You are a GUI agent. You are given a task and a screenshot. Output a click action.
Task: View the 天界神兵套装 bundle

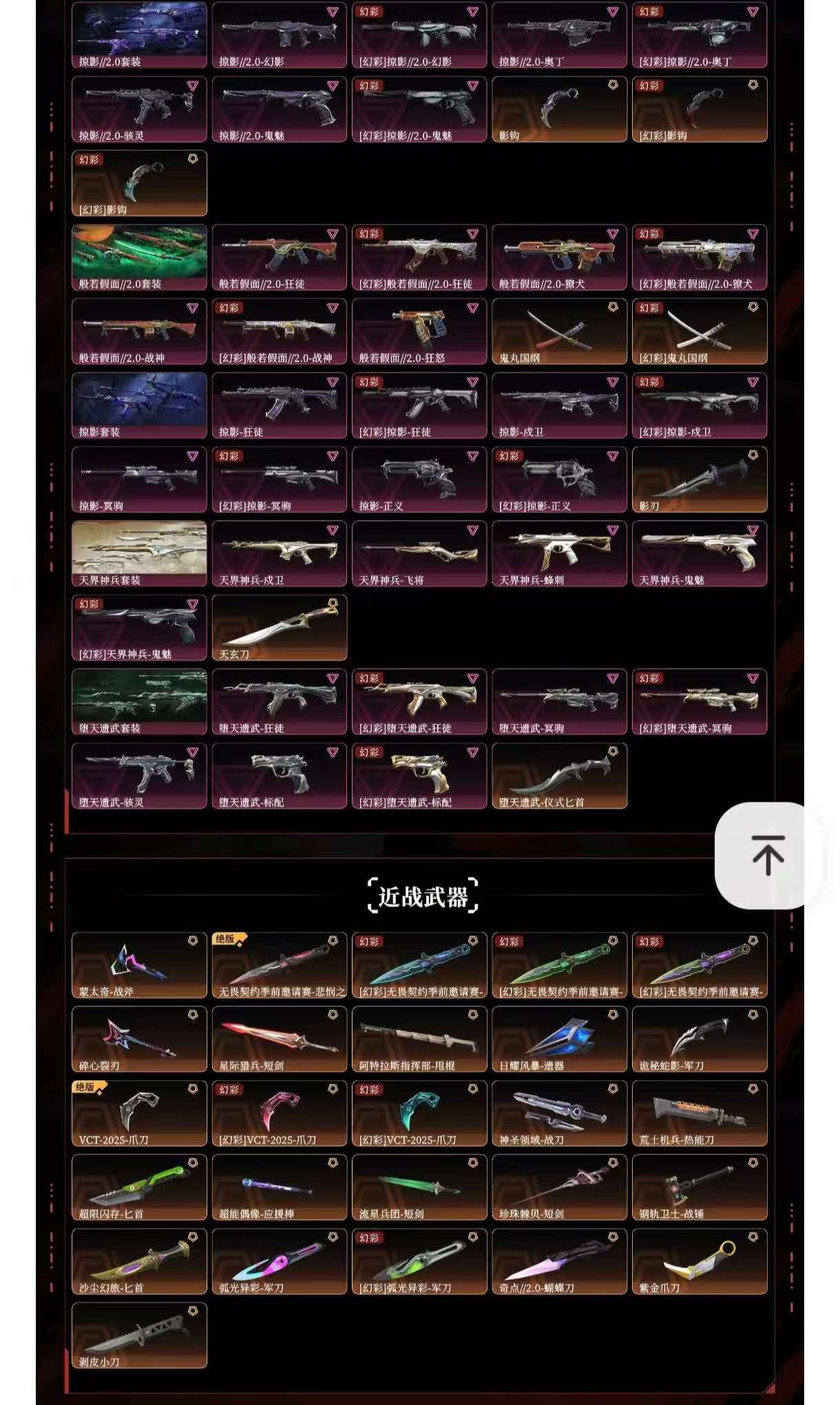pos(139,554)
